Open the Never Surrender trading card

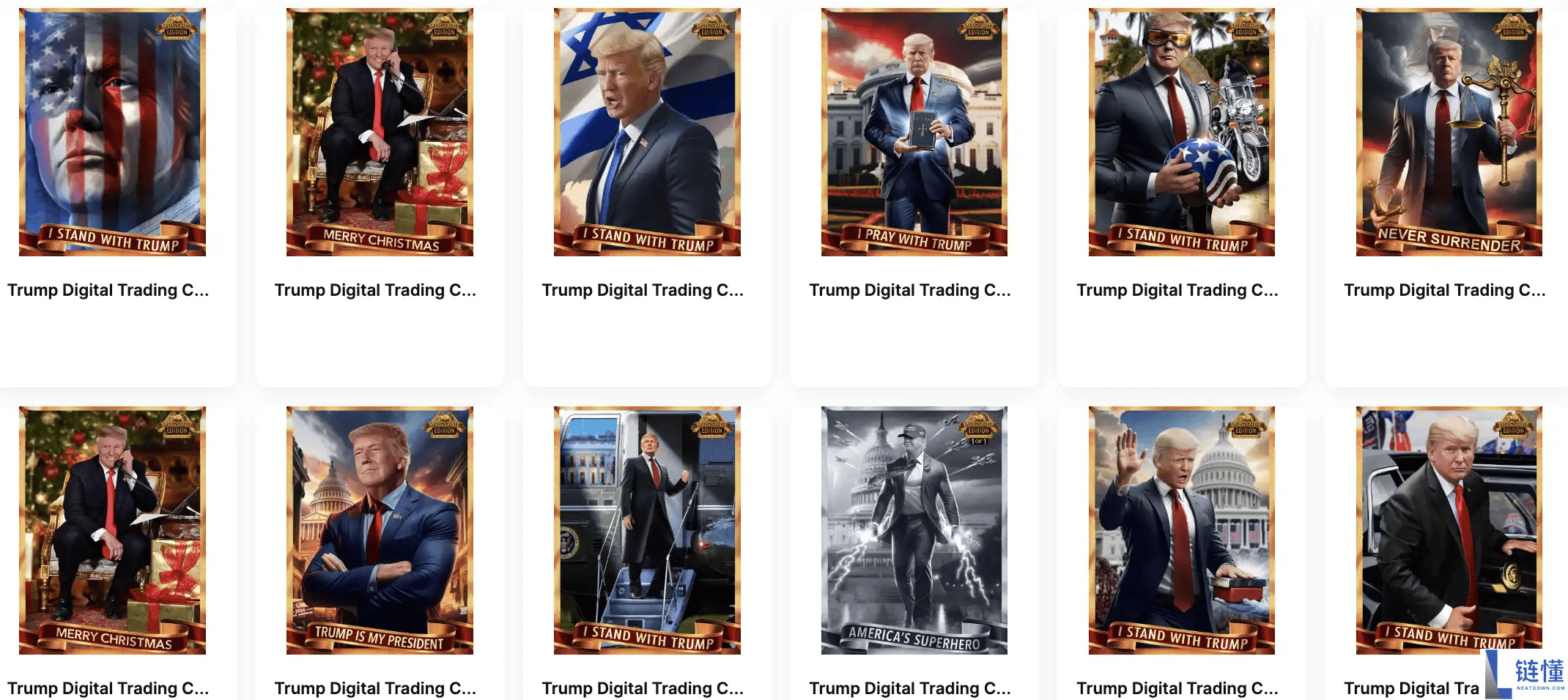[x=1449, y=133]
